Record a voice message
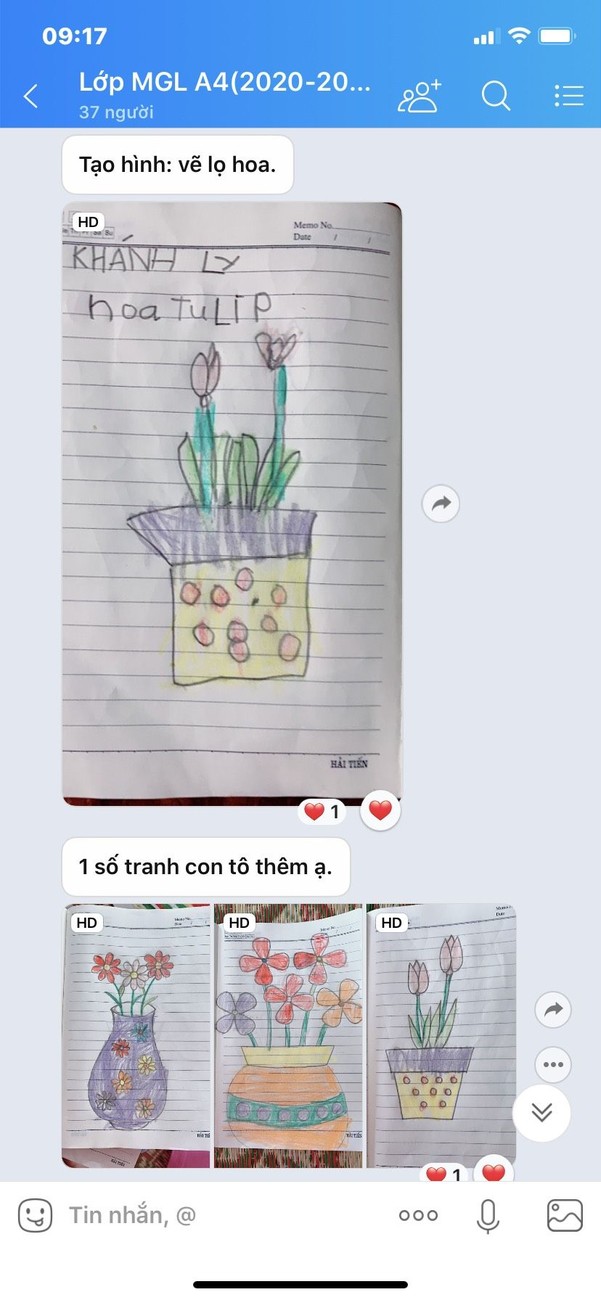The image size is (601, 1300). [x=488, y=1215]
